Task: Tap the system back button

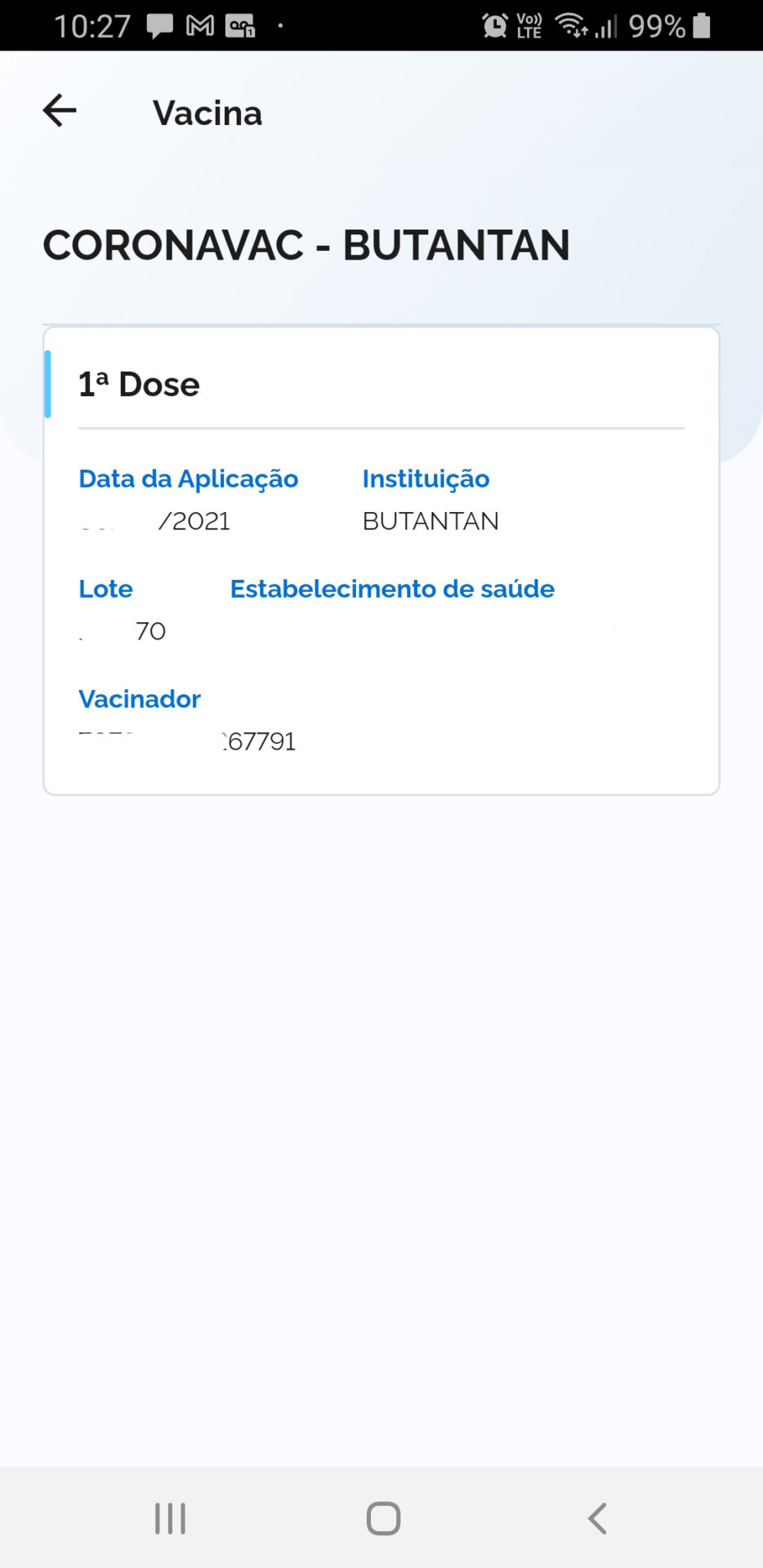Action: (x=597, y=1518)
